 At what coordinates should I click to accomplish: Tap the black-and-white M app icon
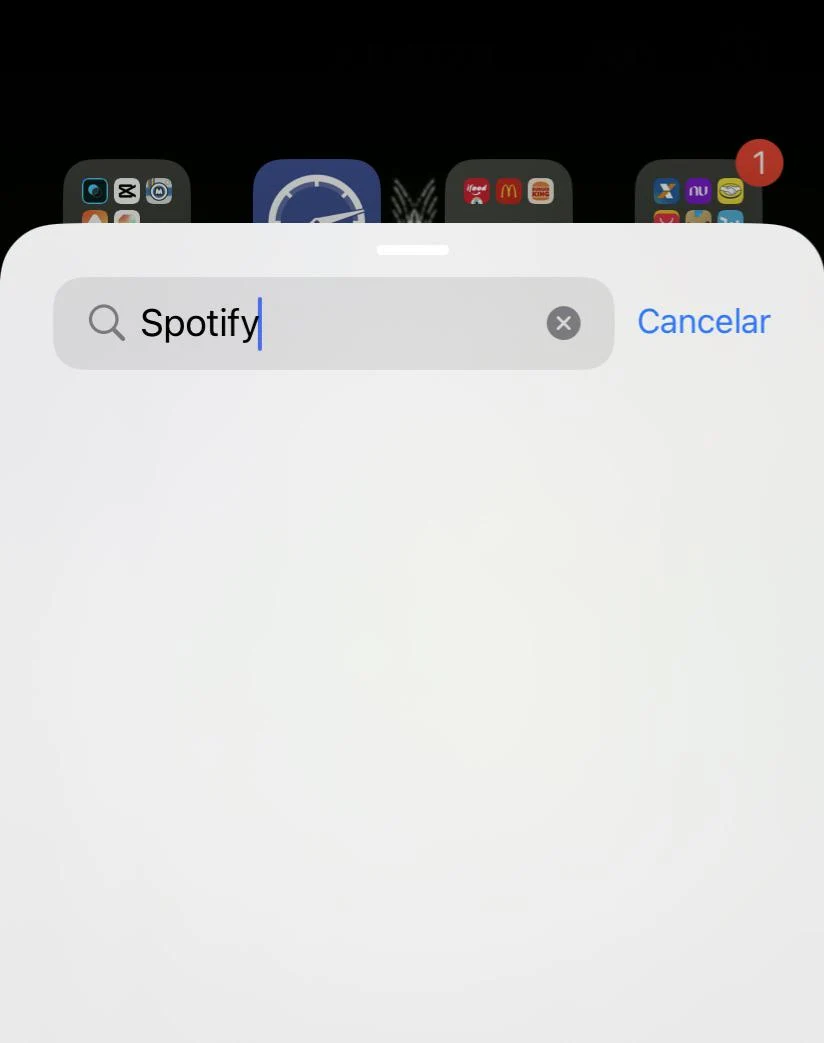(x=160, y=190)
